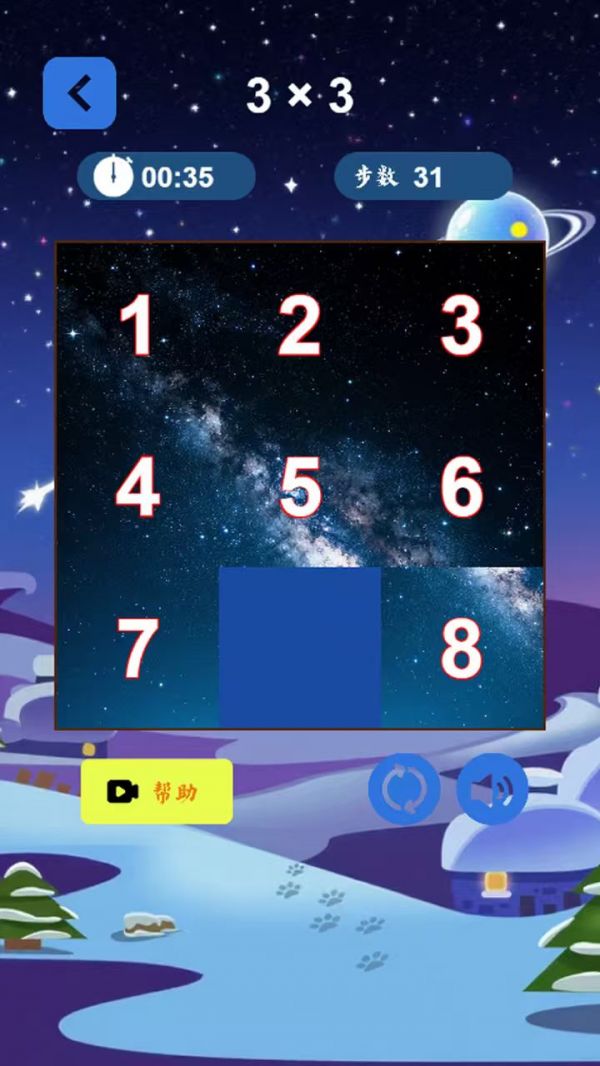Move tile 8 into the empty space

(x=462, y=647)
